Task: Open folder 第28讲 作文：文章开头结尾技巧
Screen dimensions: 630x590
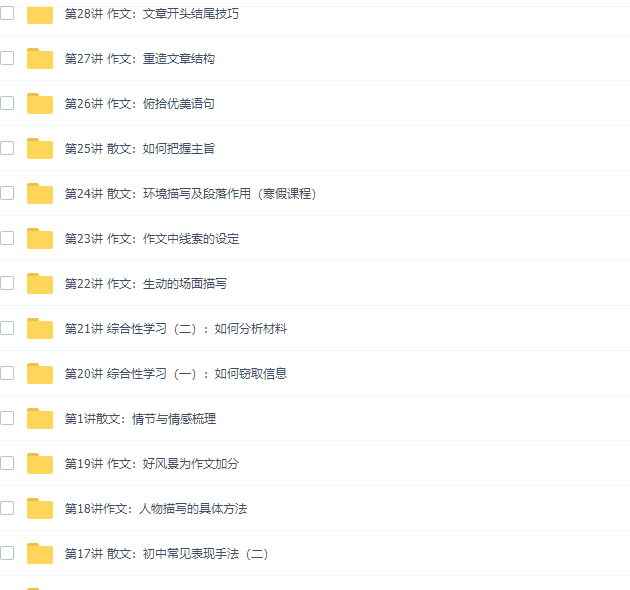Action: click(151, 14)
